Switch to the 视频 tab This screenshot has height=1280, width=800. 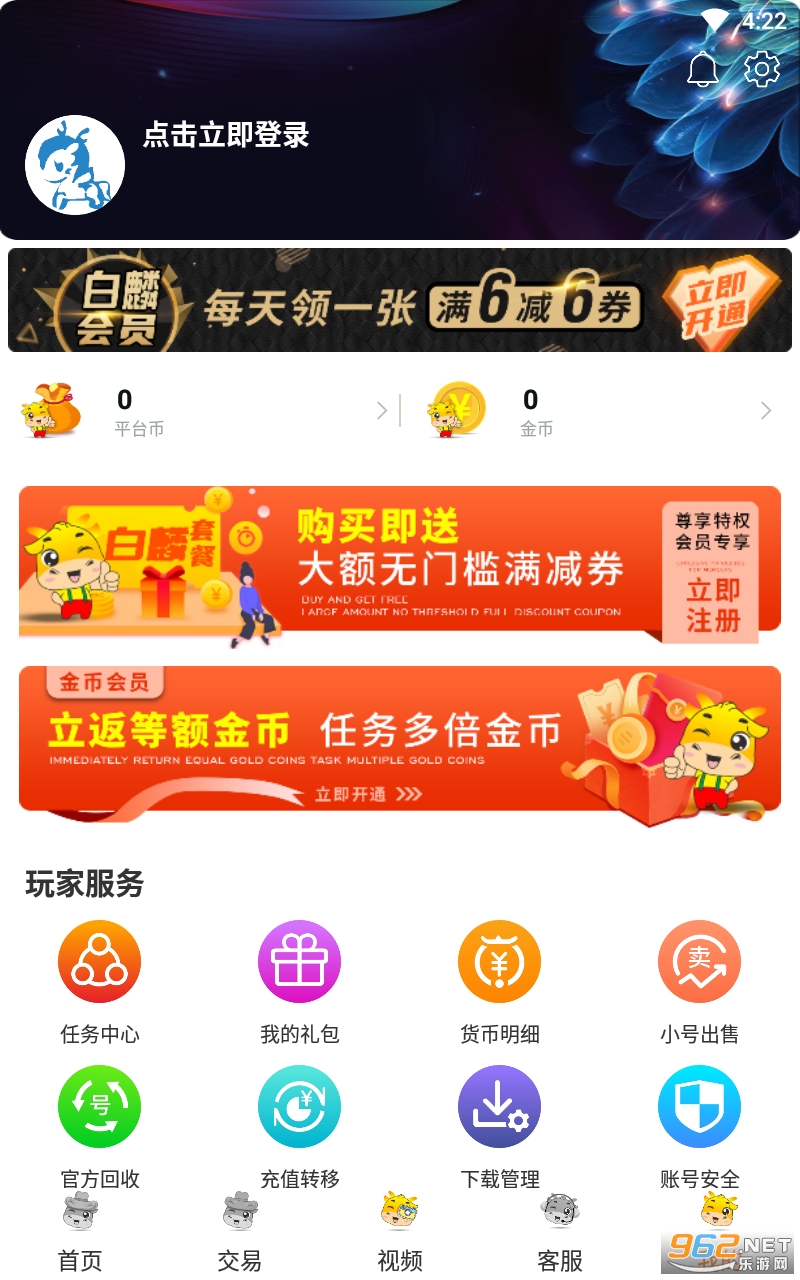[x=400, y=1235]
